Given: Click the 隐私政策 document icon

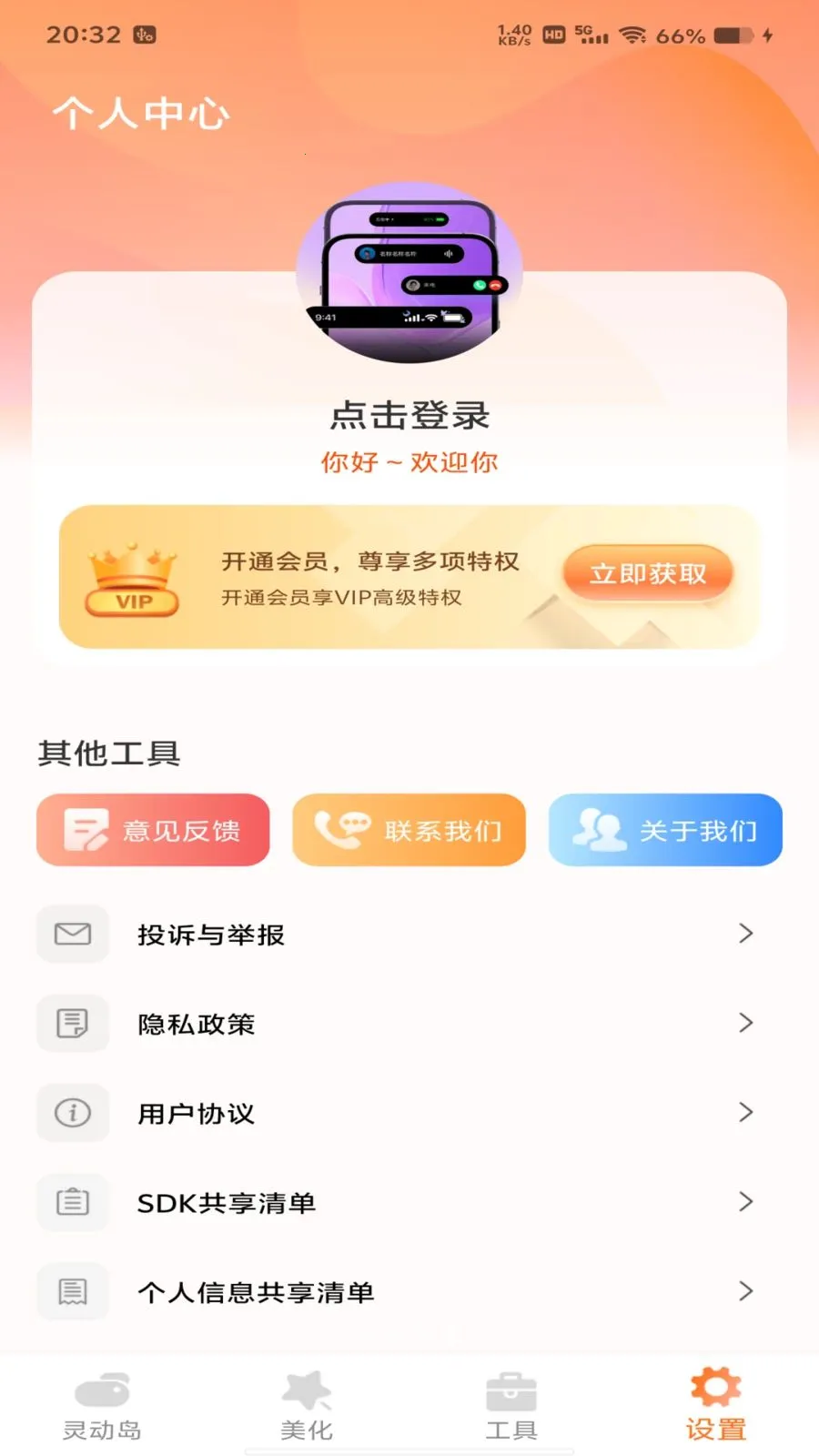Looking at the screenshot, I should tap(73, 1023).
